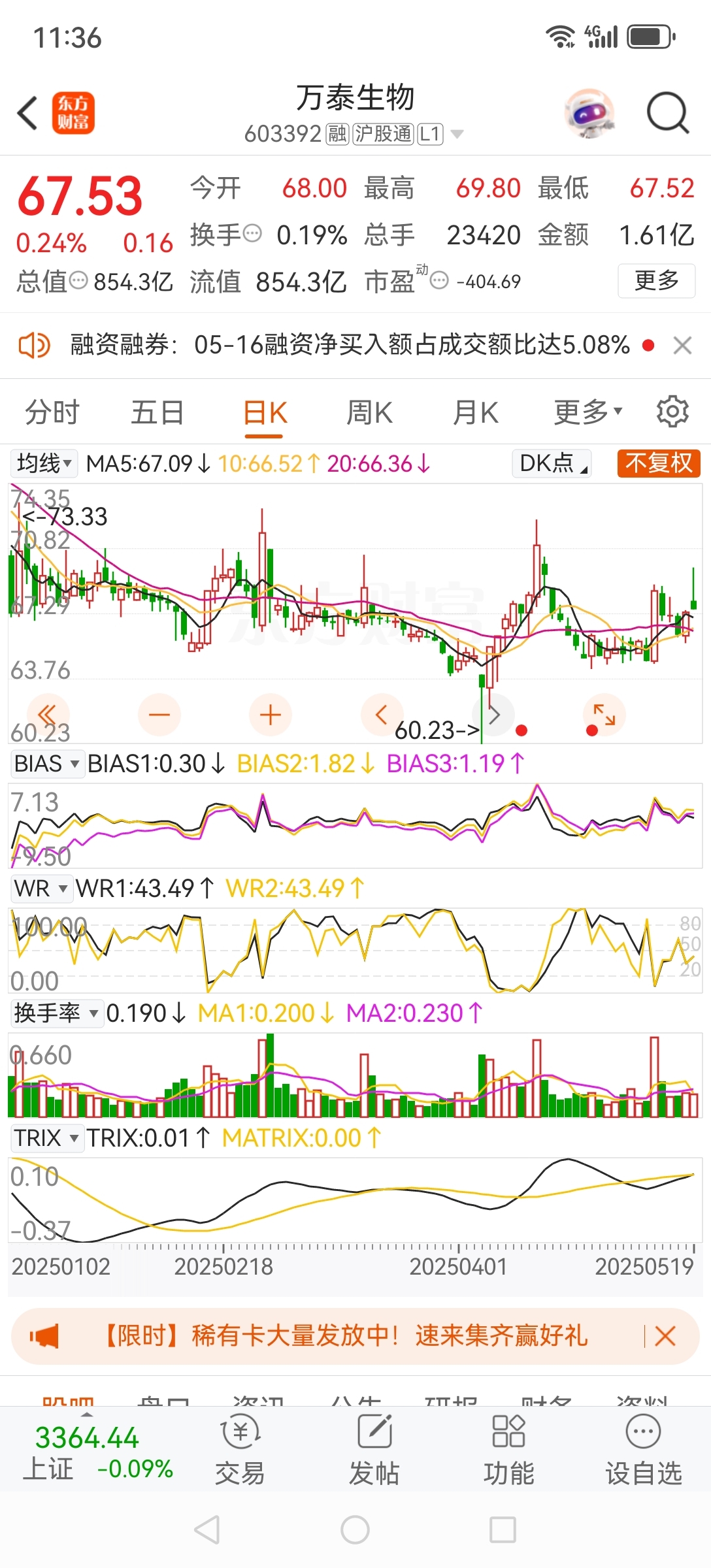Tap the DK点 button
Viewport: 711px width, 1568px height.
tap(552, 463)
